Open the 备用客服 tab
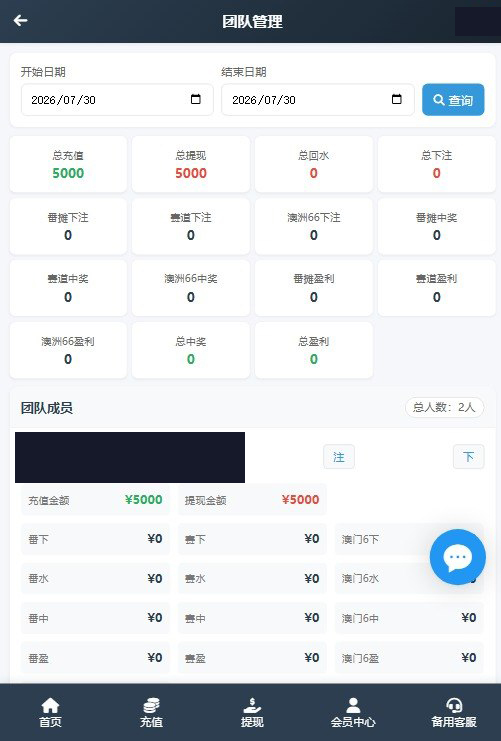The width and height of the screenshot is (501, 741). (454, 712)
